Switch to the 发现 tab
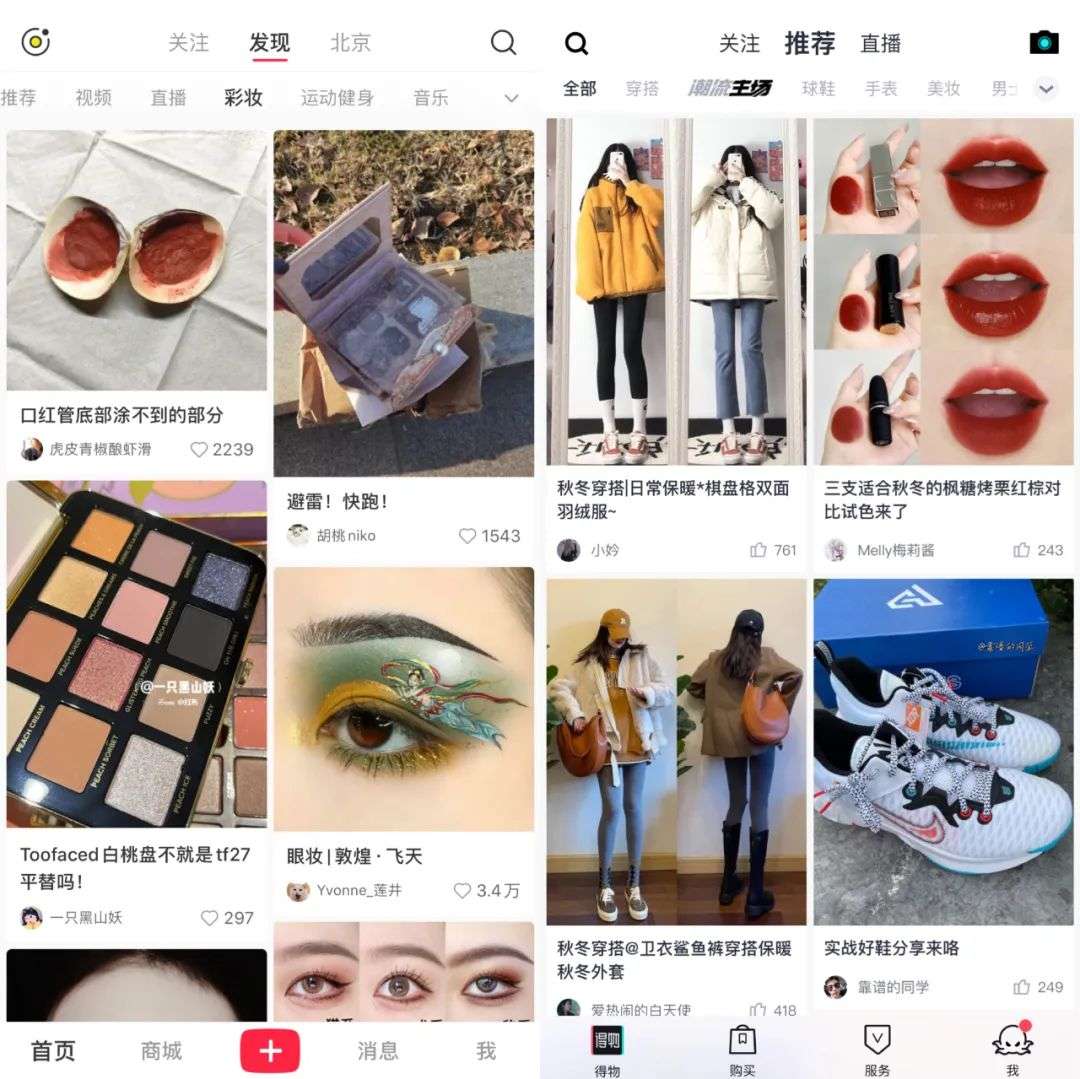This screenshot has width=1080, height=1079. coord(269,43)
